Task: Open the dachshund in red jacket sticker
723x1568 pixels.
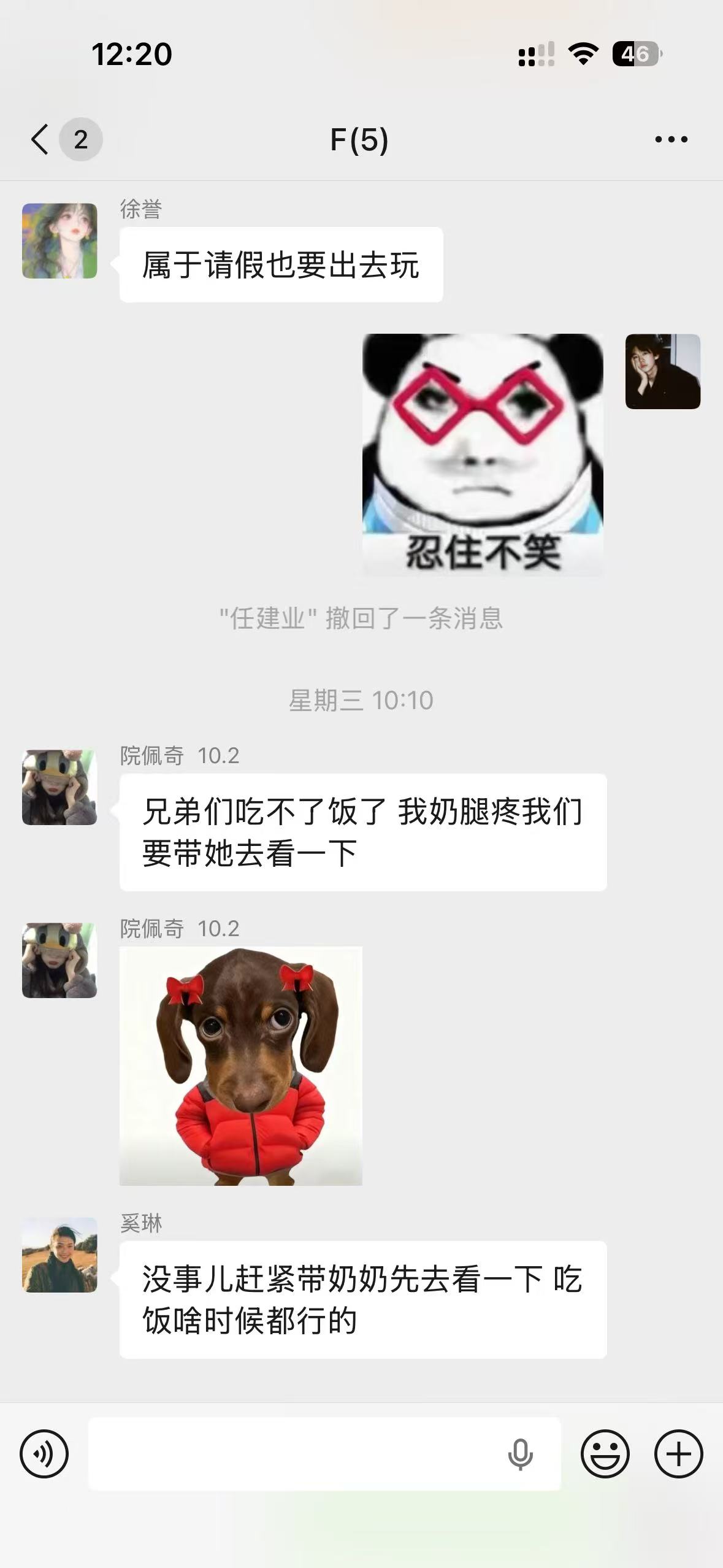Action: coord(241,1066)
